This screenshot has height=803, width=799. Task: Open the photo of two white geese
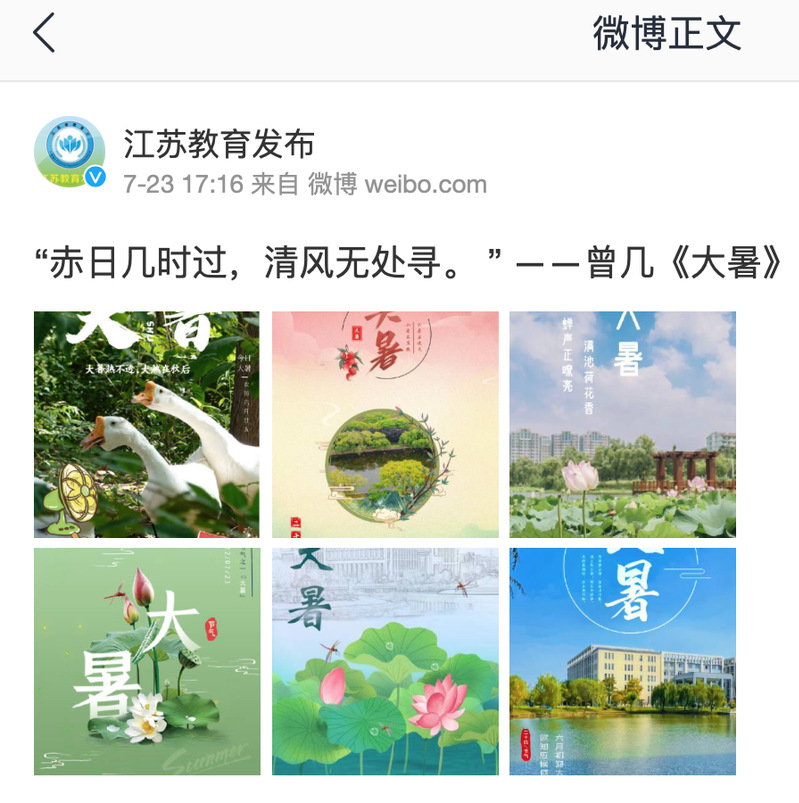tap(147, 424)
